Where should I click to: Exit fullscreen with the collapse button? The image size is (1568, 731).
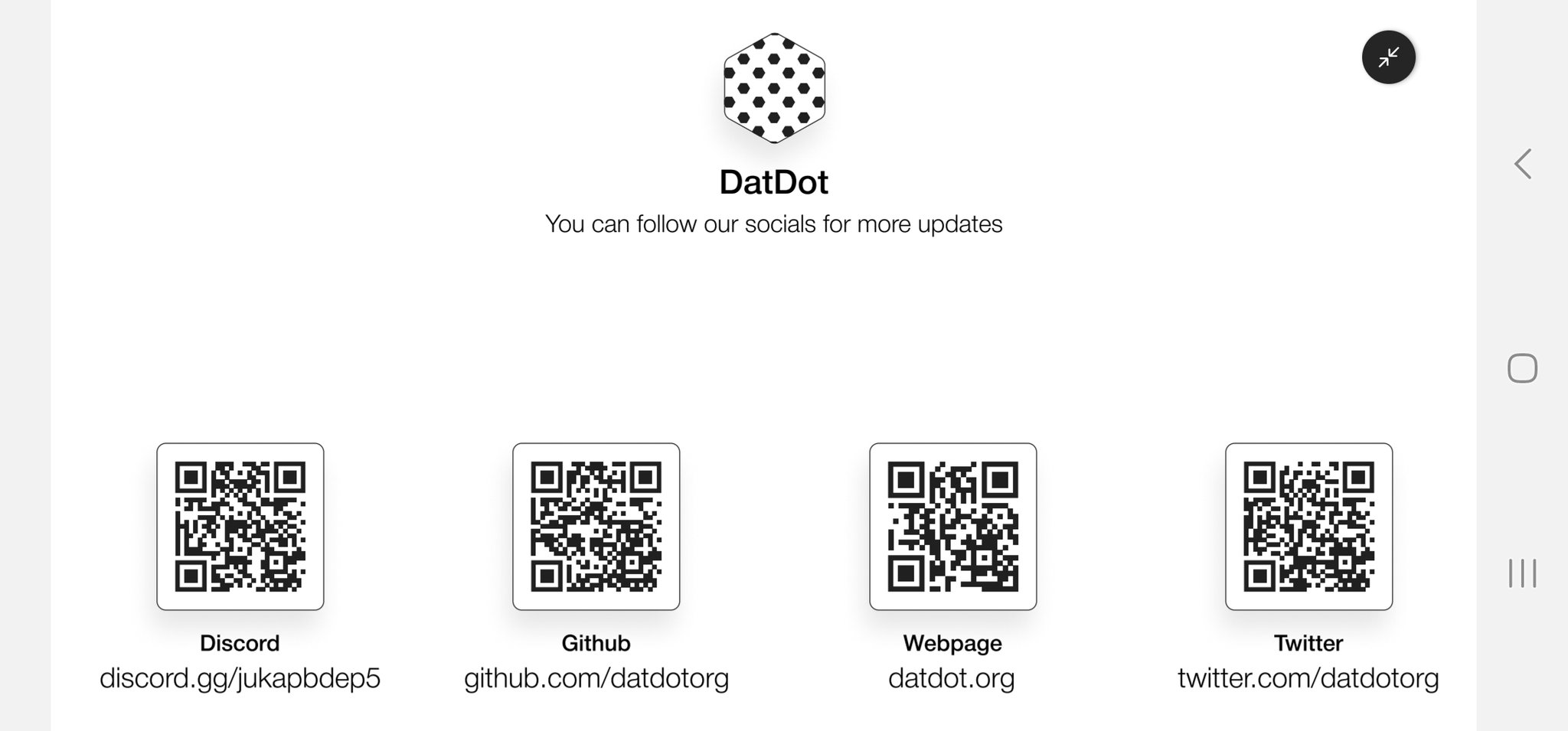1388,57
